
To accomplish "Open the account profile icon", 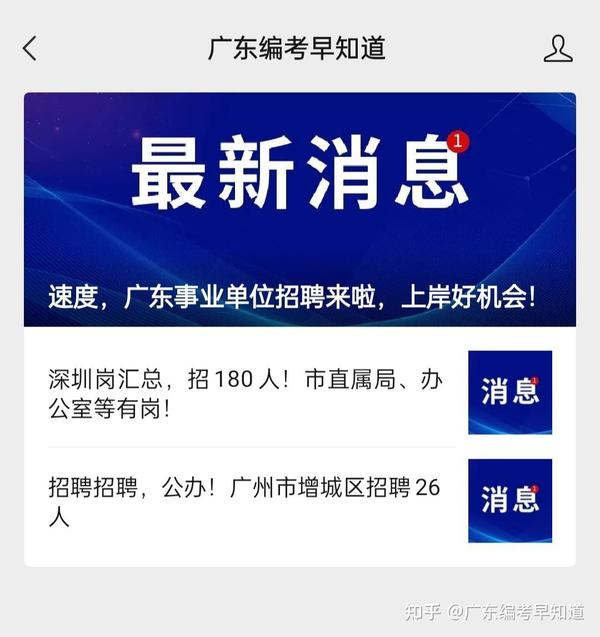I will pos(558,48).
